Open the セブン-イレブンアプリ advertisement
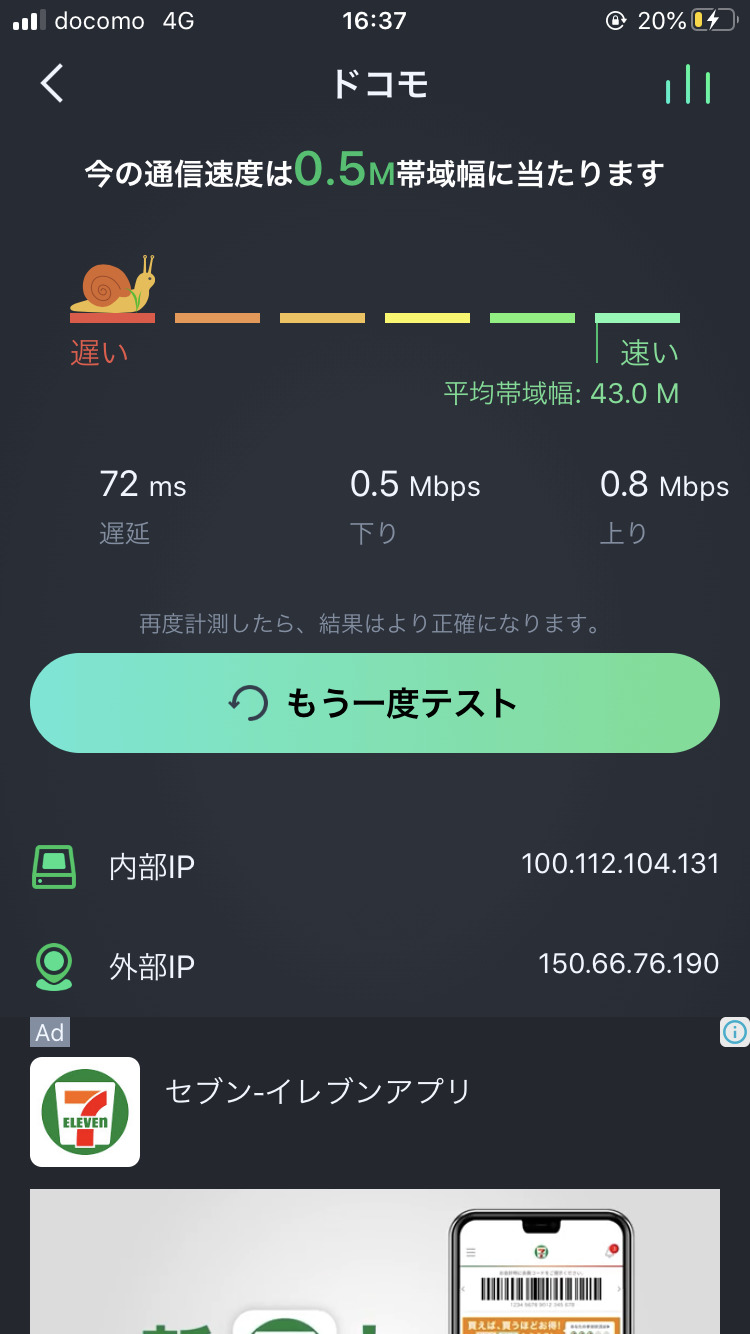 tap(318, 1092)
